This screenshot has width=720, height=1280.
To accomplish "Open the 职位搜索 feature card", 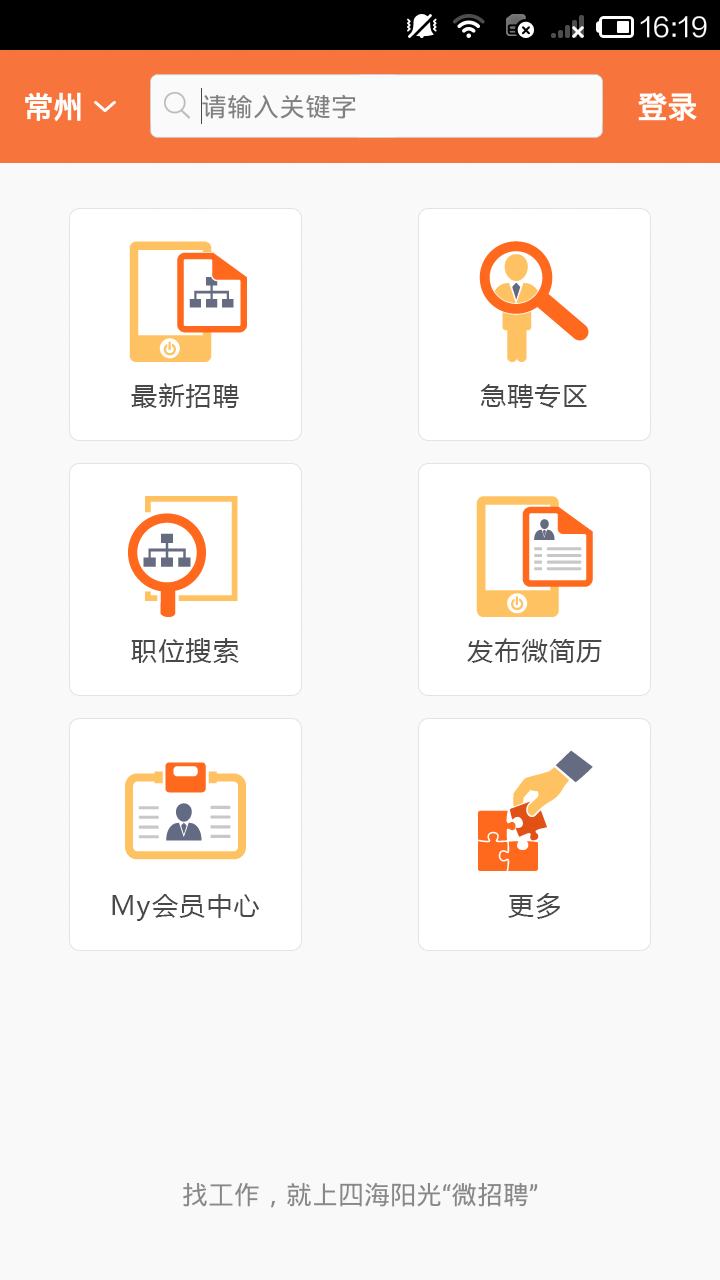I will click(184, 578).
